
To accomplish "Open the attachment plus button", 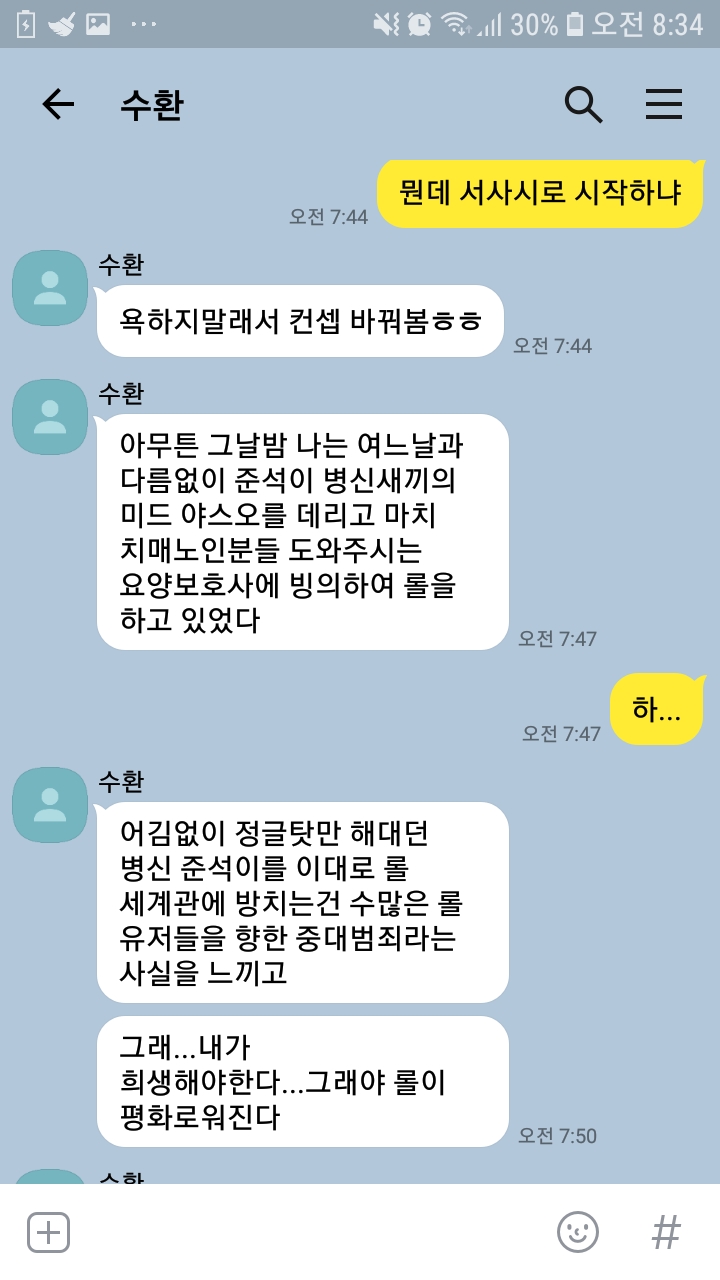I will click(x=48, y=1232).
